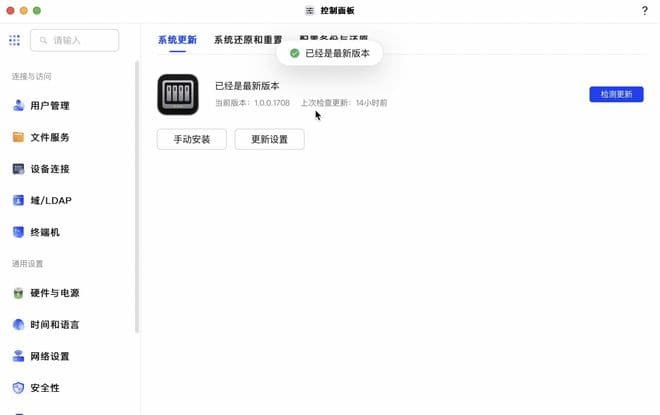Go to 时间和语言
The height and width of the screenshot is (415, 660).
point(54,325)
